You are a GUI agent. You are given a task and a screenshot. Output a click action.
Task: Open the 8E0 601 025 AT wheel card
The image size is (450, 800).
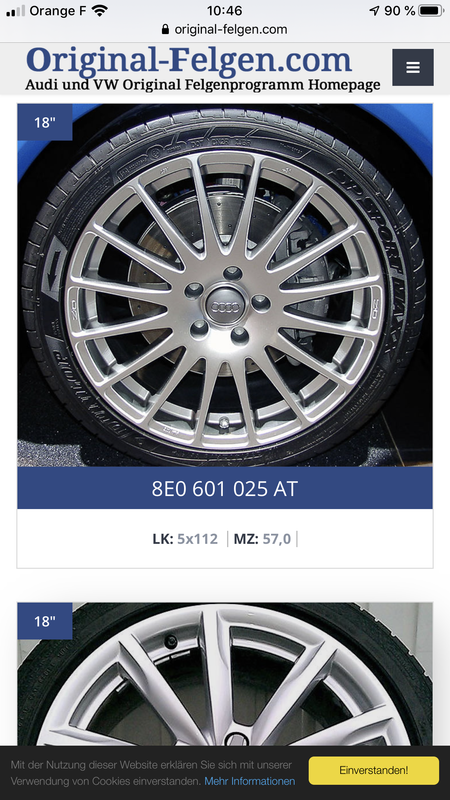[x=225, y=336]
